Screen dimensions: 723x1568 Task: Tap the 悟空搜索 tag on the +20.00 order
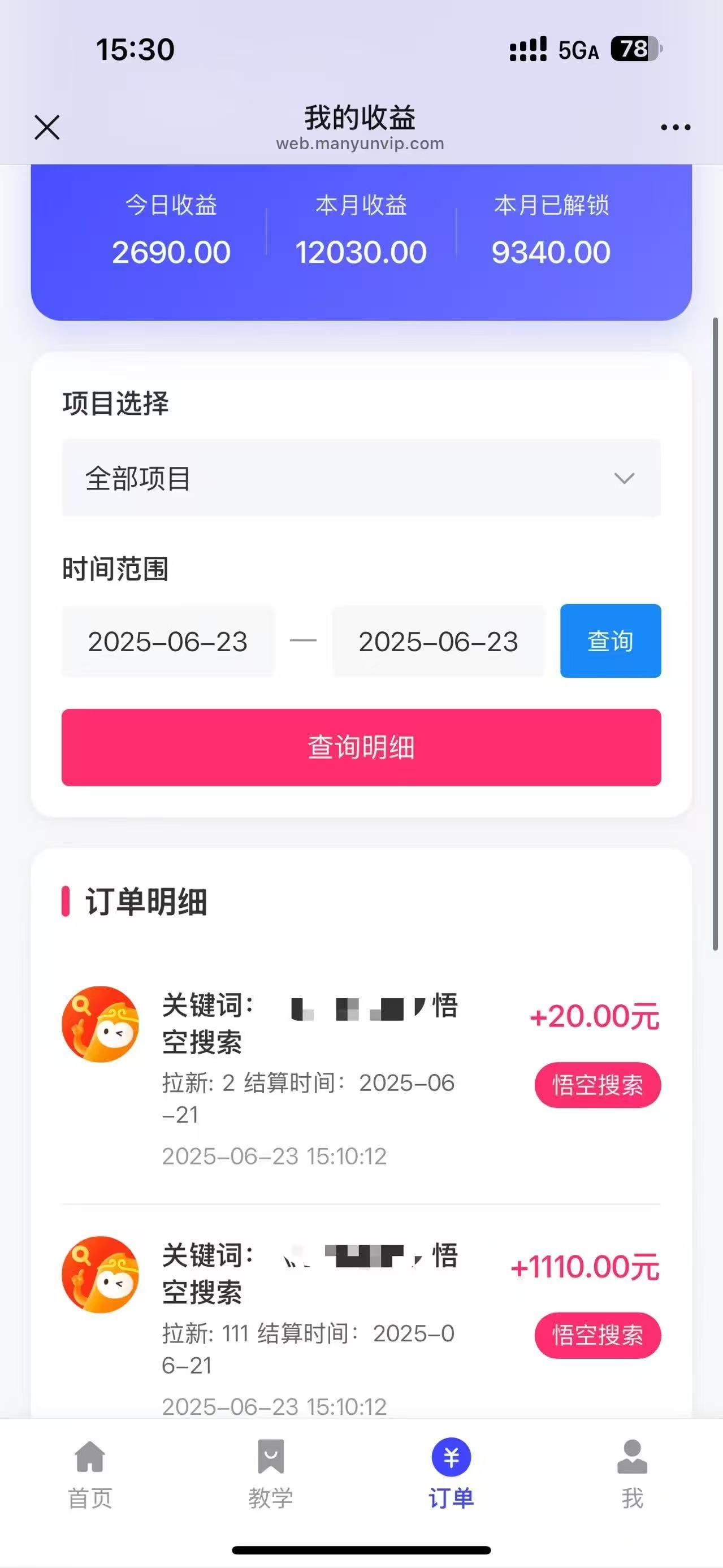tap(596, 1086)
